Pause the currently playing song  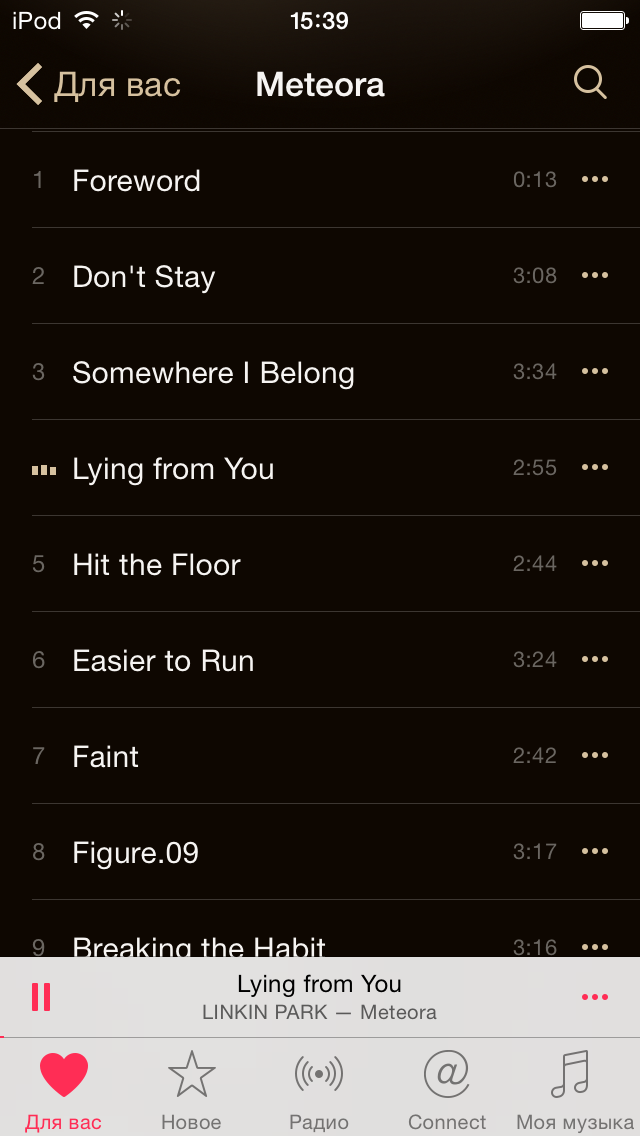[x=41, y=997]
